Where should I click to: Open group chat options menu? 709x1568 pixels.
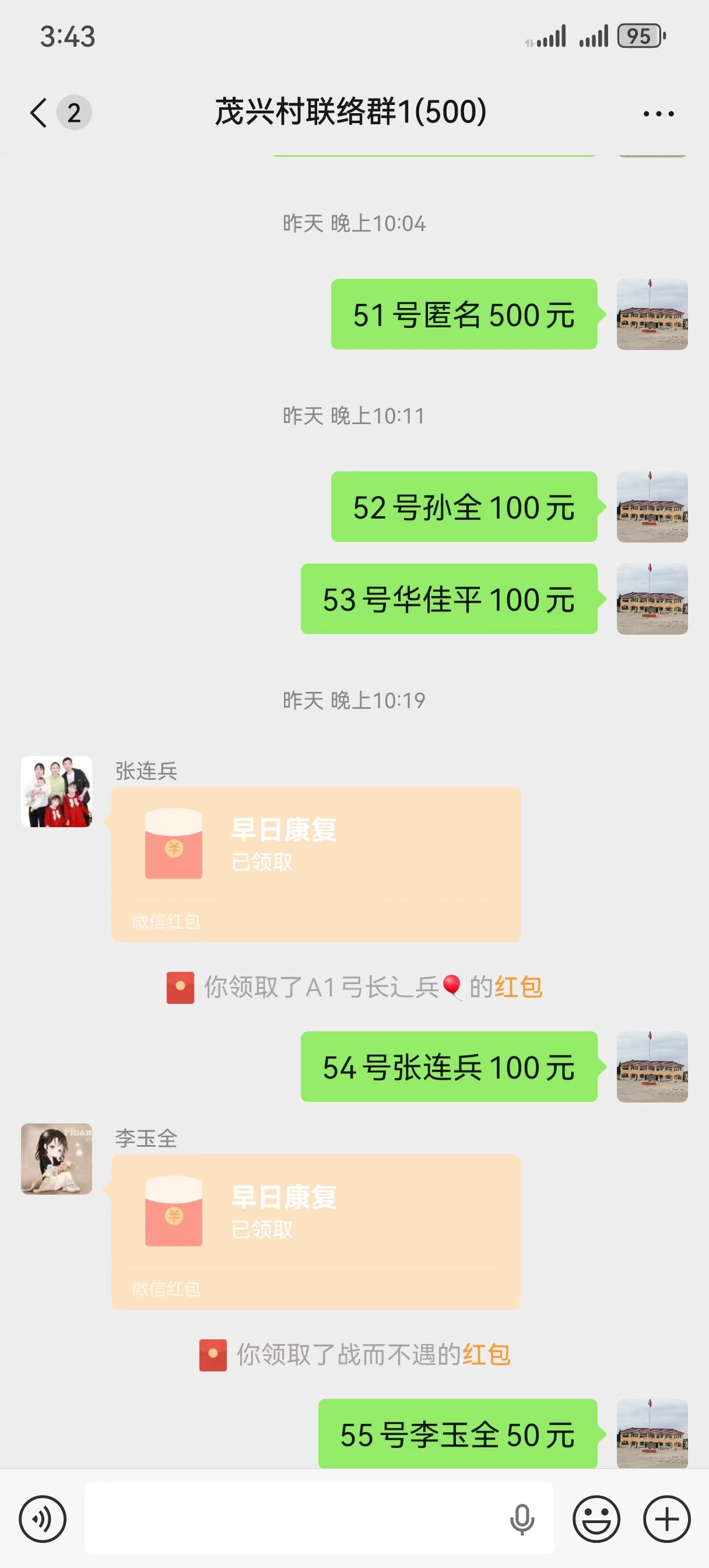[658, 114]
